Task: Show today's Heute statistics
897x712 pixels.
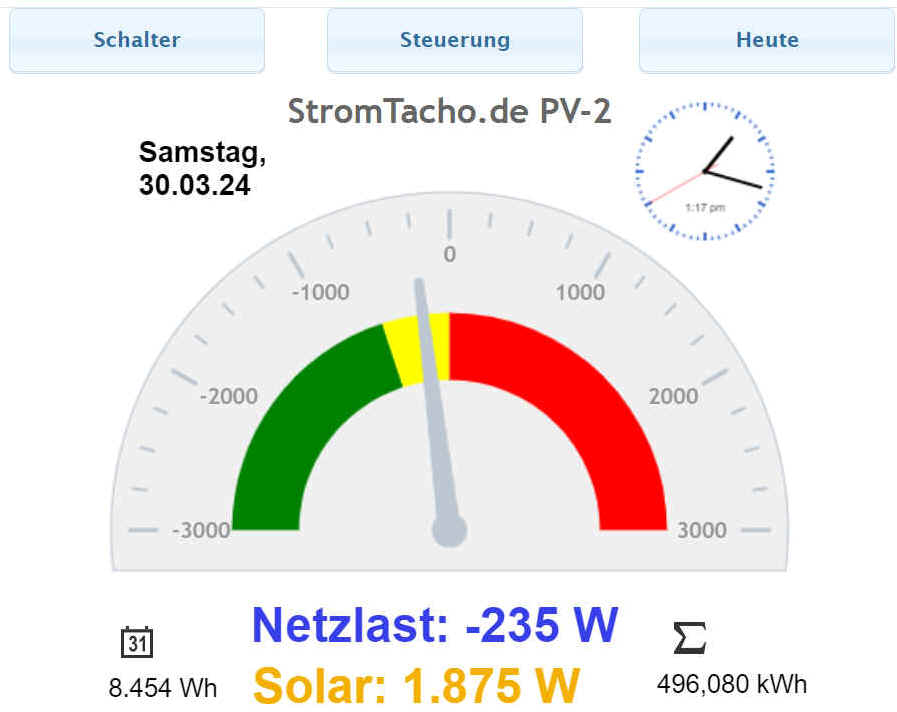Action: [x=767, y=41]
